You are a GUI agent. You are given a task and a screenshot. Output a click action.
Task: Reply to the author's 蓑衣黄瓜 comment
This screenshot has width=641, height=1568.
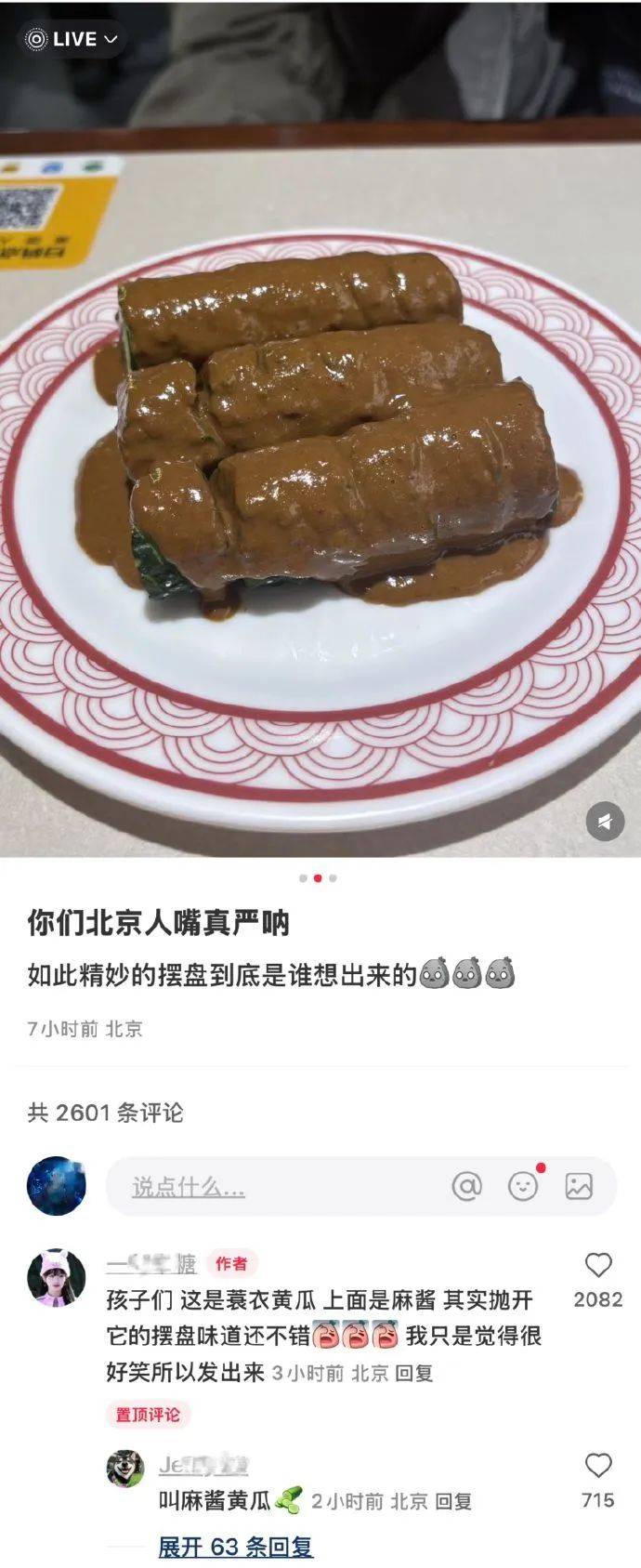pos(414,1373)
